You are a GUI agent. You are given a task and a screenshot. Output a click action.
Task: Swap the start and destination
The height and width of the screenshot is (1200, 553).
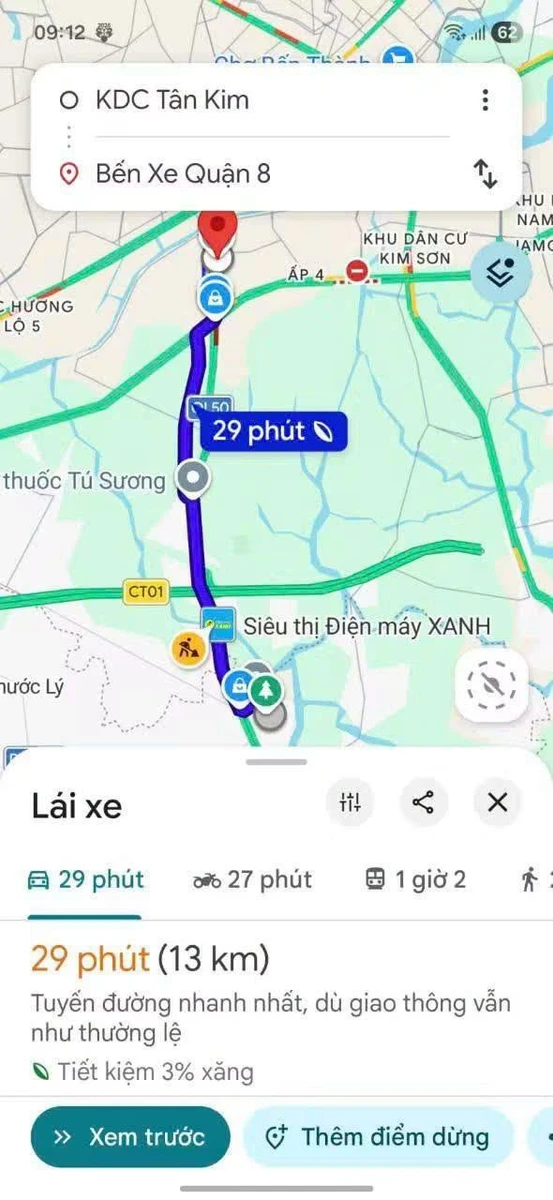(x=485, y=174)
